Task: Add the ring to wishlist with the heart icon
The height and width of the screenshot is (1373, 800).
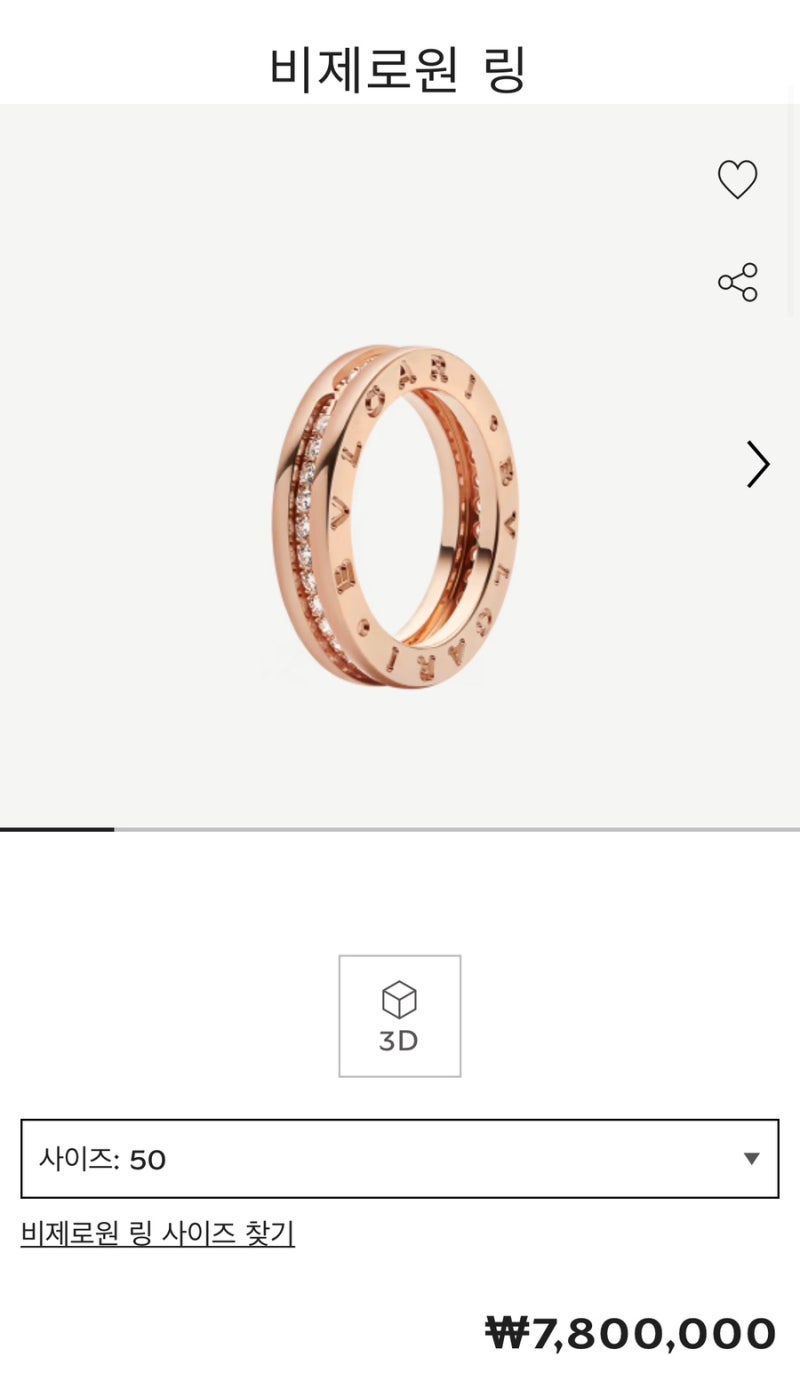Action: [x=737, y=180]
